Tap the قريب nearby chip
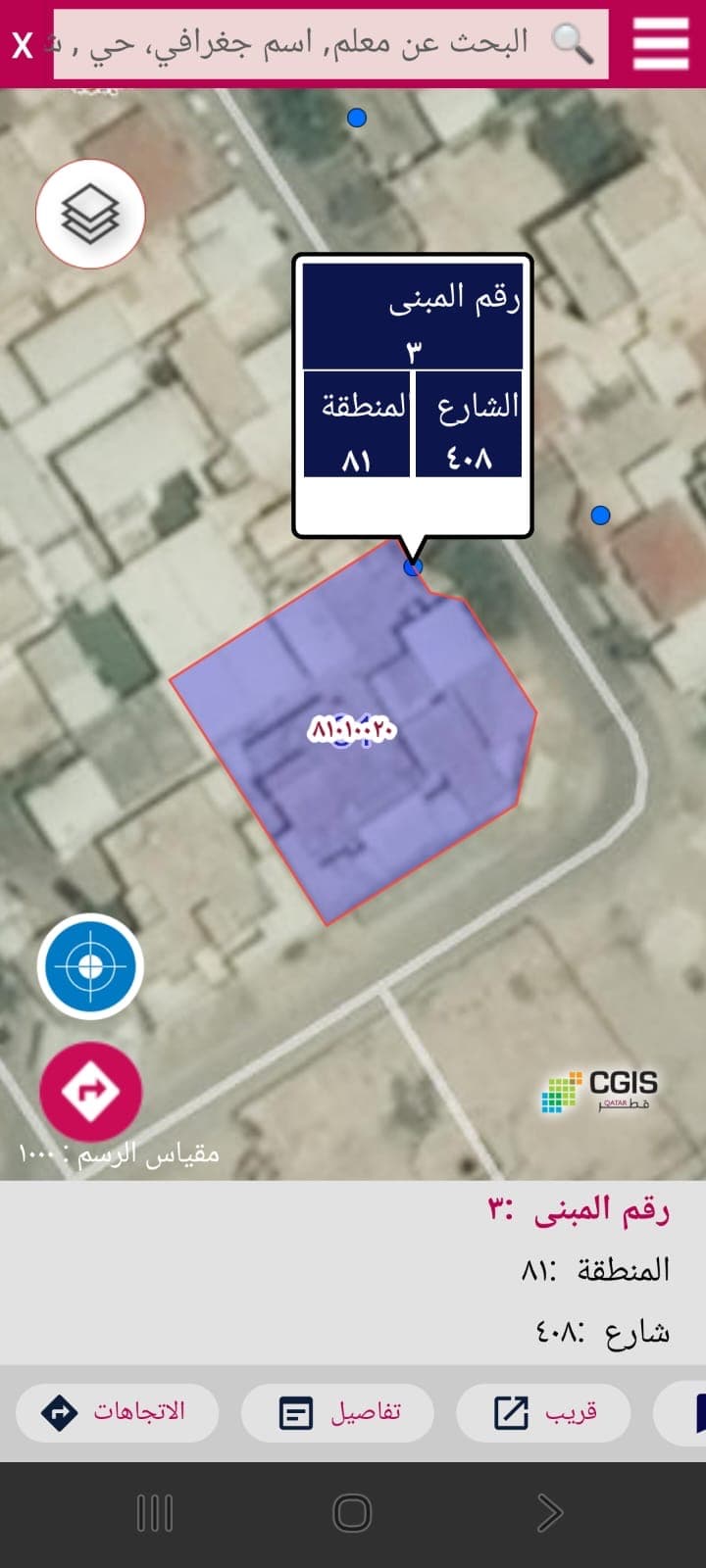The width and height of the screenshot is (706, 1568). coord(543,1412)
